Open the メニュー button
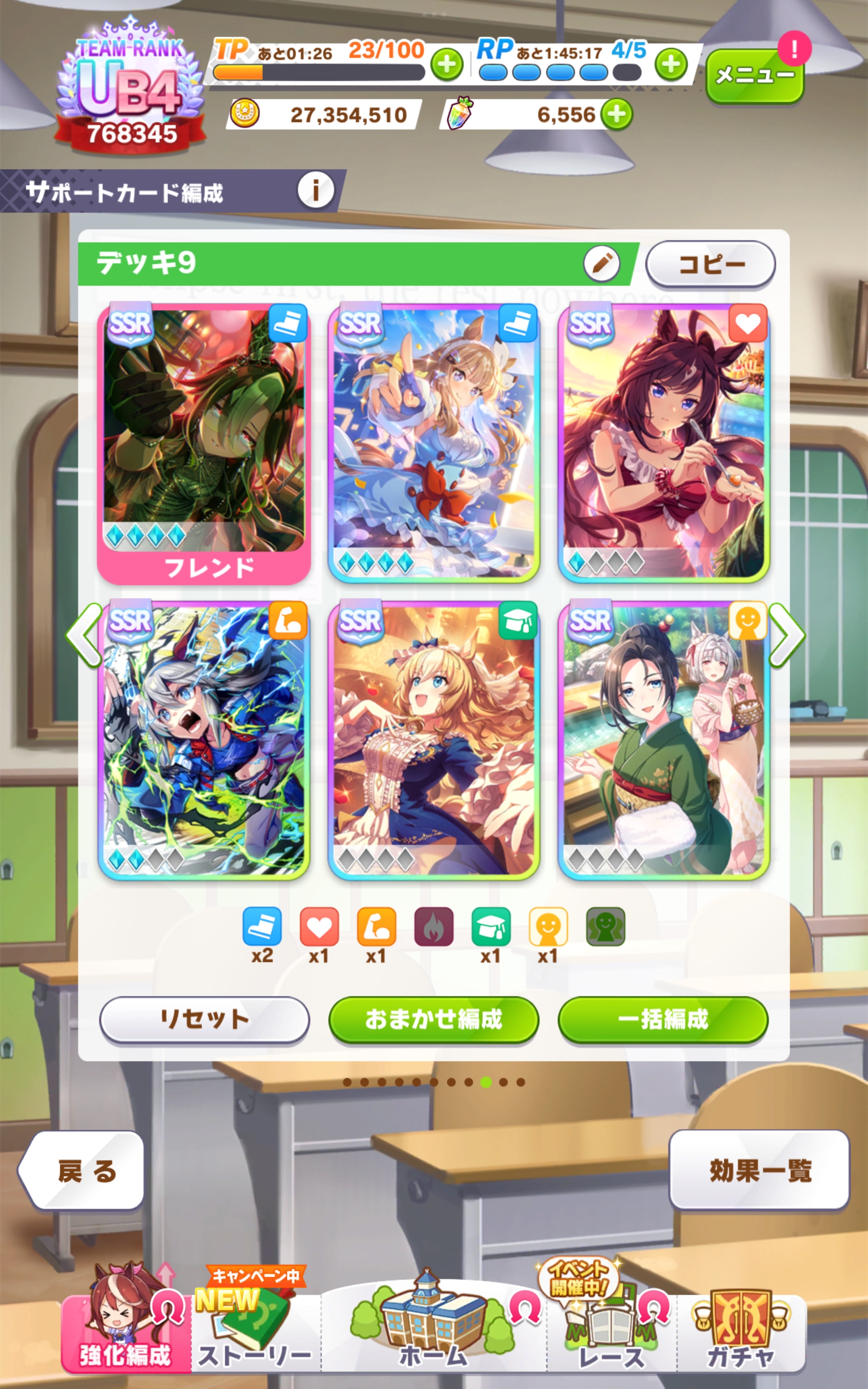 [x=754, y=75]
